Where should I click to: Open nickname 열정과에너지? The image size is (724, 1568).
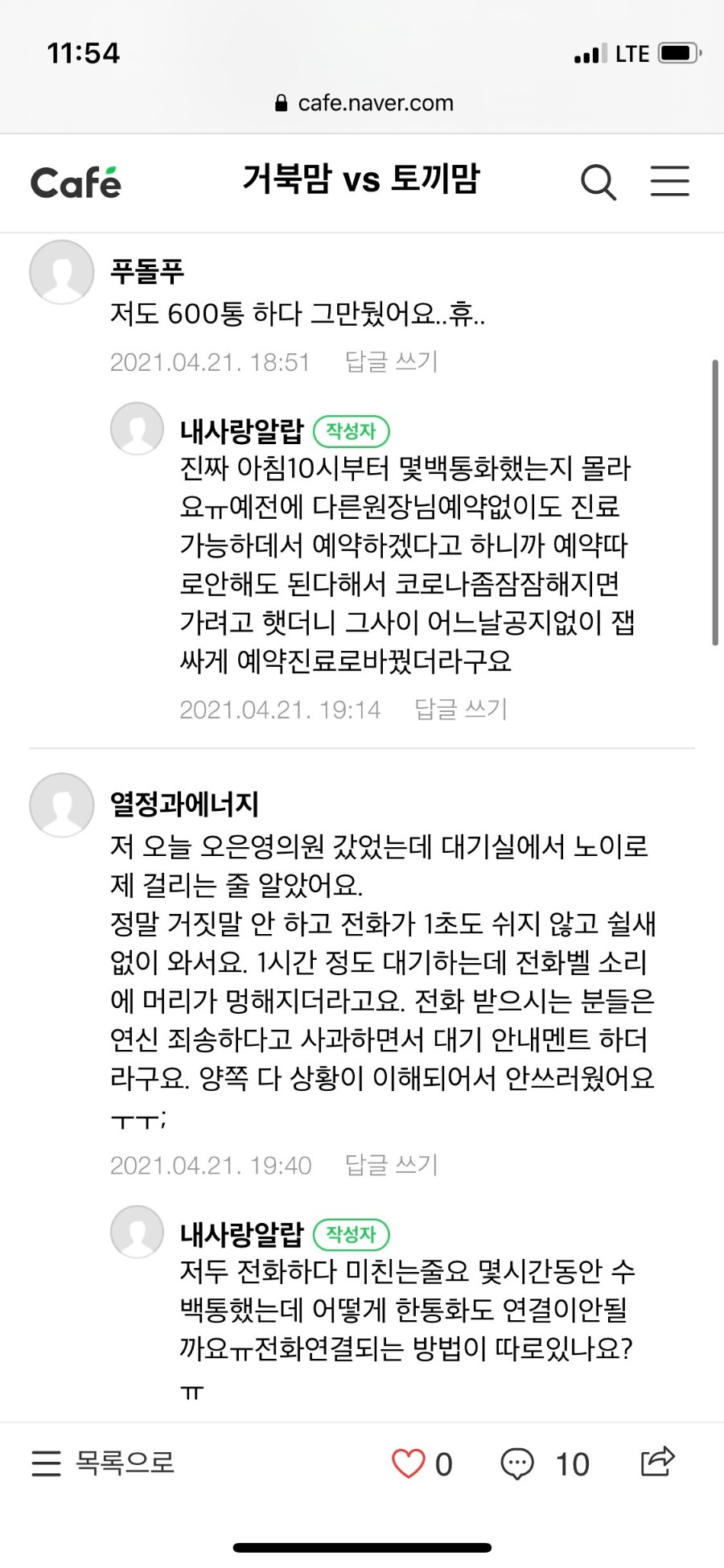(x=184, y=804)
